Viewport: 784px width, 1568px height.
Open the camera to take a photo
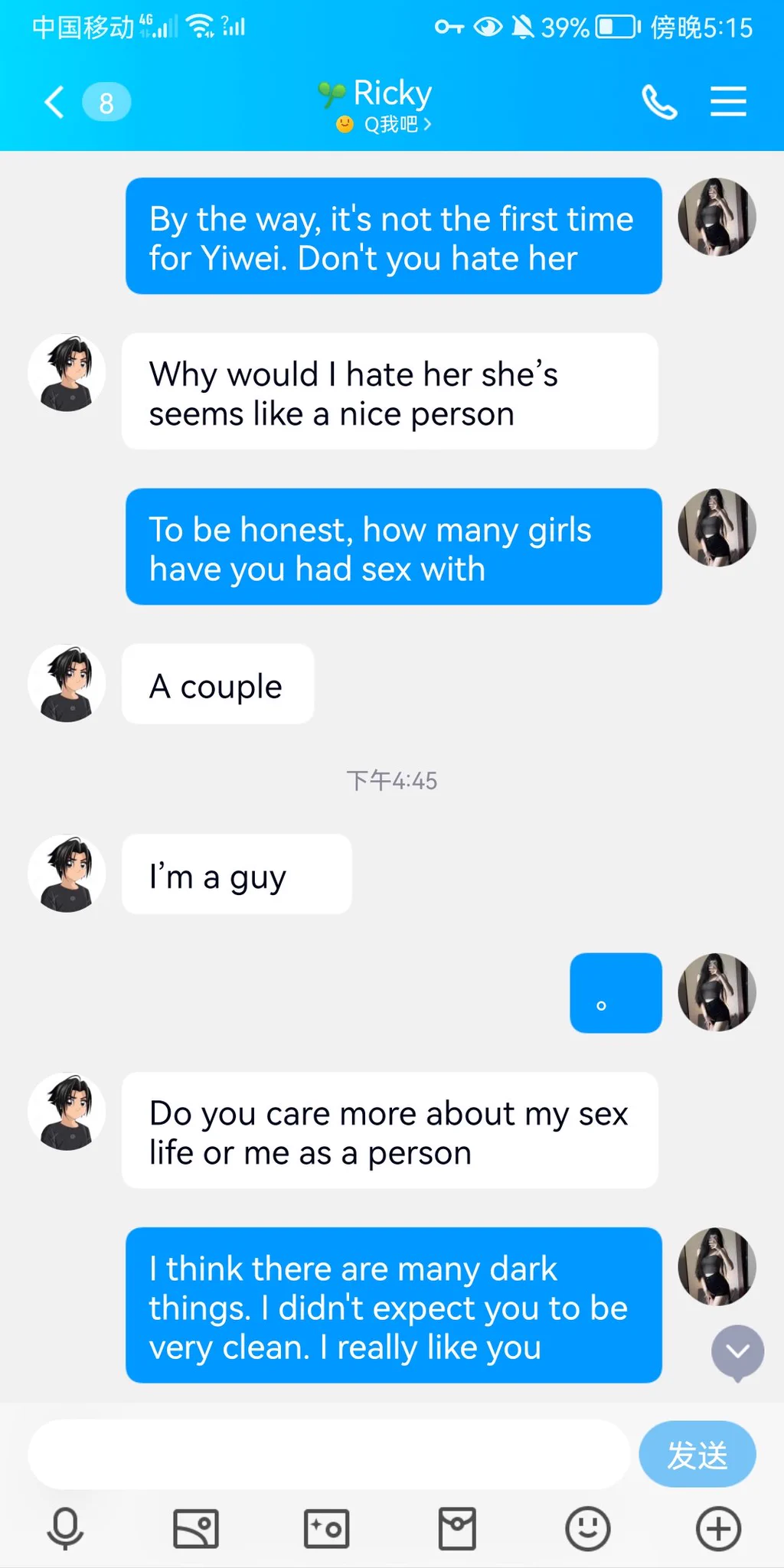pos(327,1528)
